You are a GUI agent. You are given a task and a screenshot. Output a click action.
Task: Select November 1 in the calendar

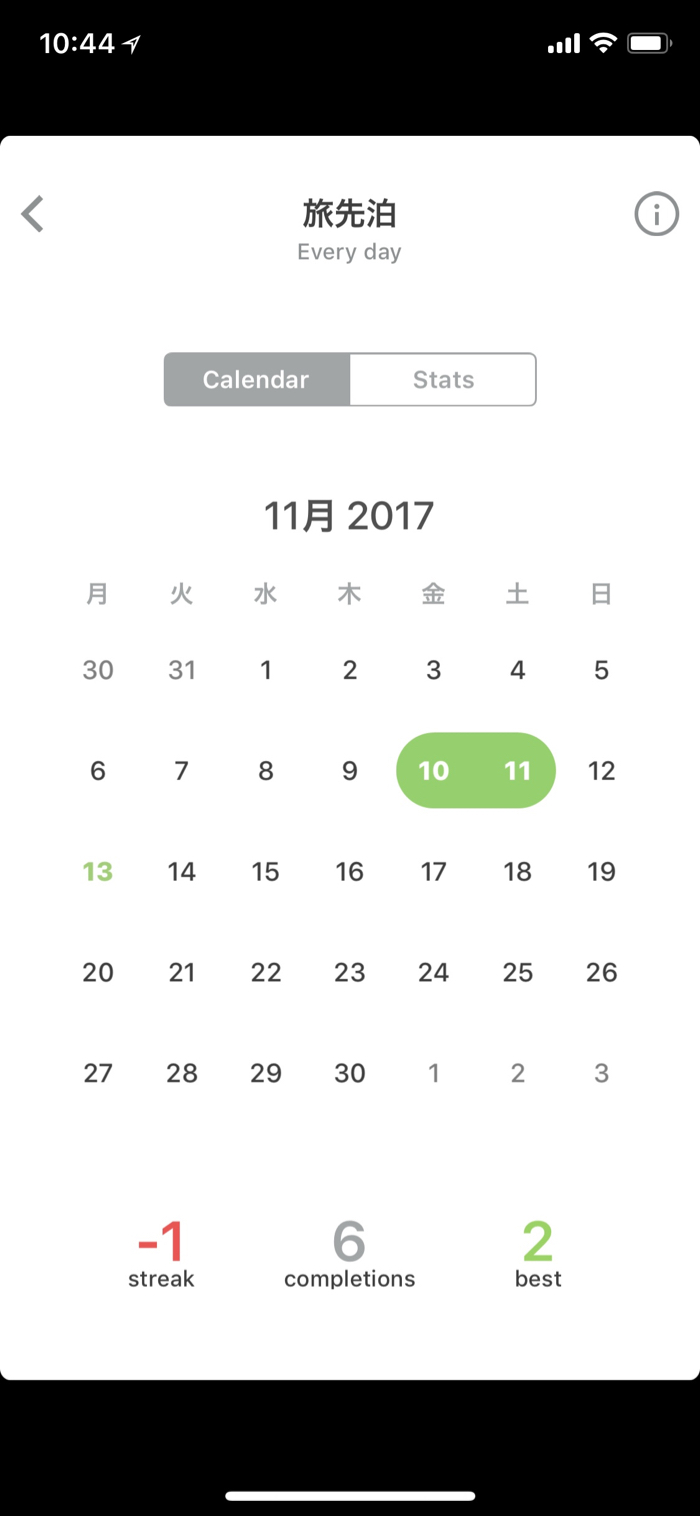(266, 670)
